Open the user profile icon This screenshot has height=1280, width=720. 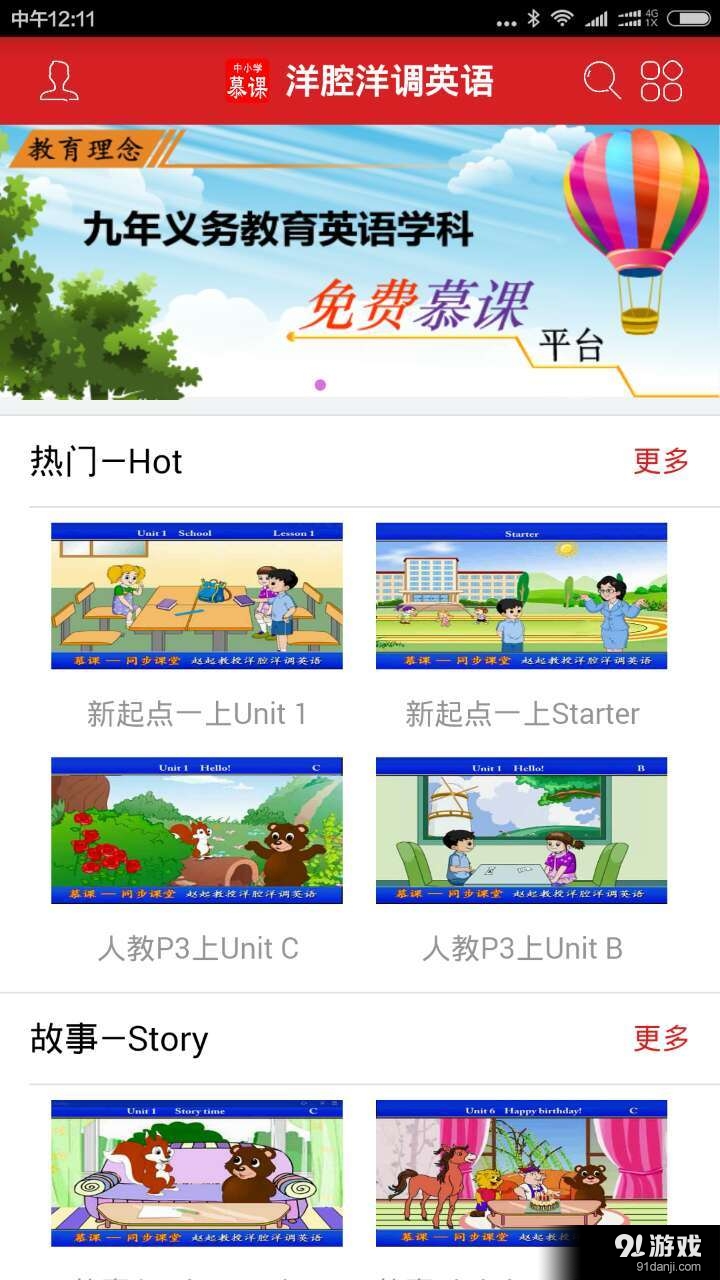60,83
